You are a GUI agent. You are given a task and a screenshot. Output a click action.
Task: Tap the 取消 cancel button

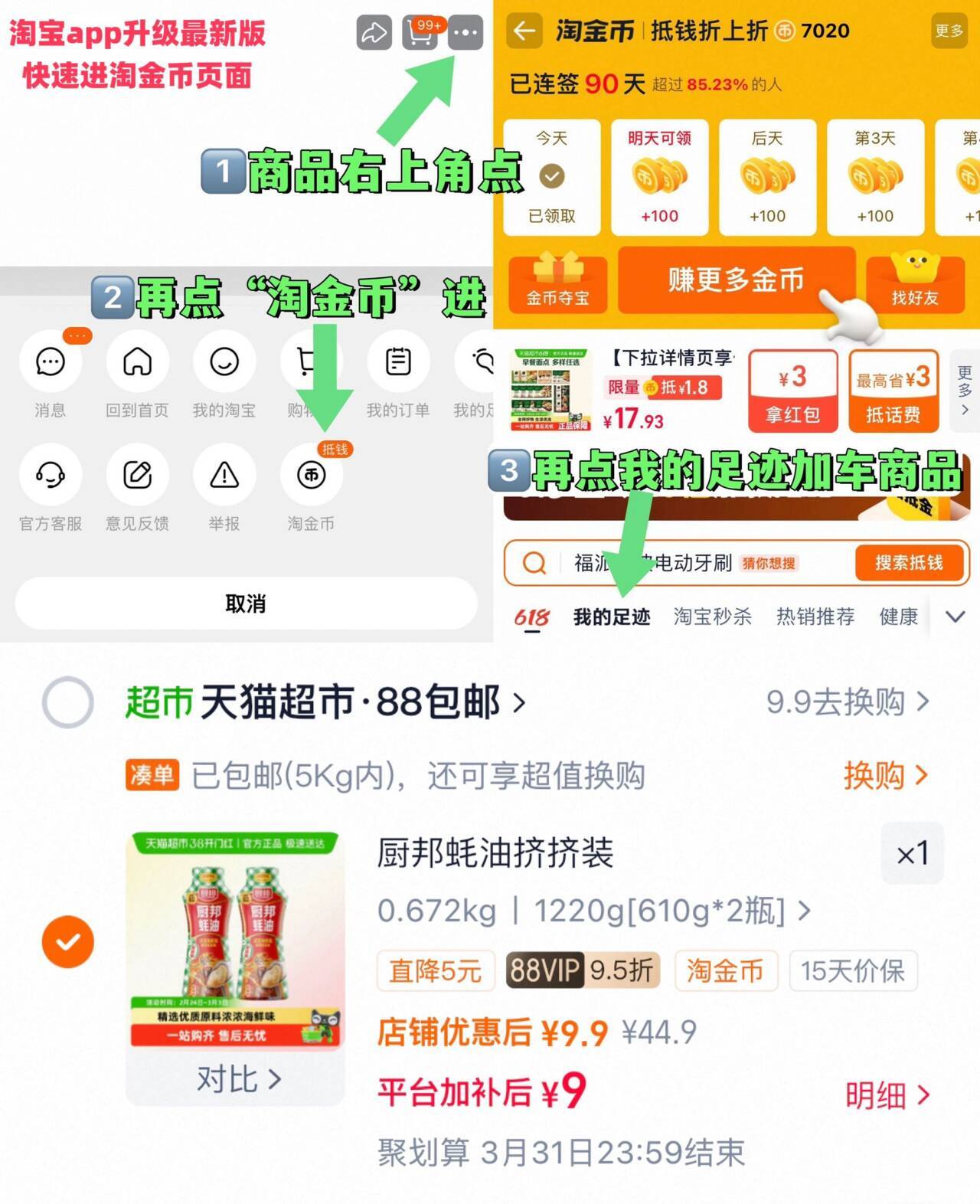[x=245, y=604]
